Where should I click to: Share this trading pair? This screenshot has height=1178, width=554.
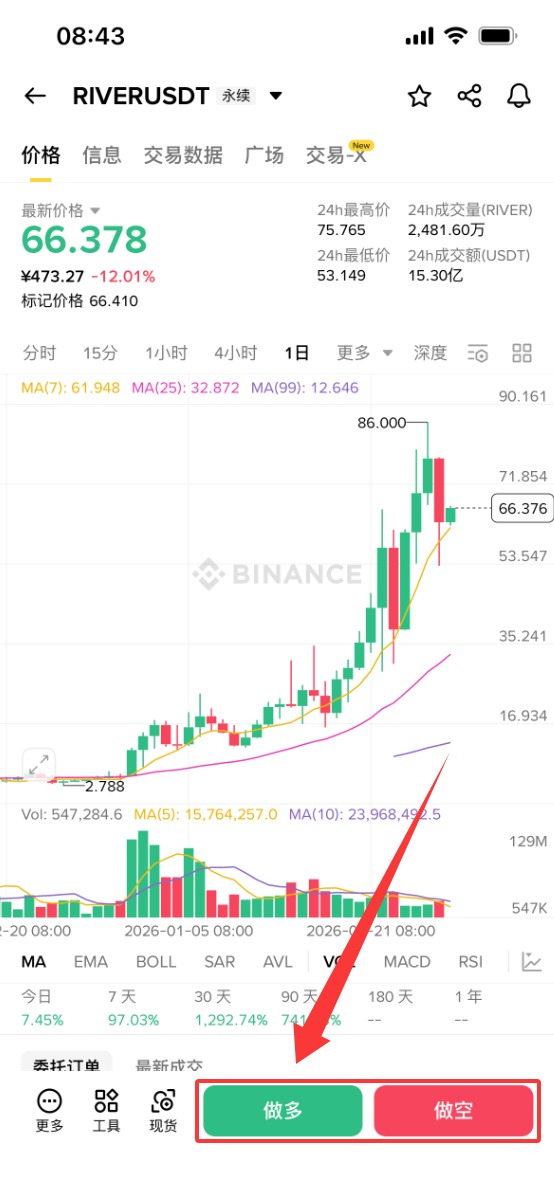(470, 96)
